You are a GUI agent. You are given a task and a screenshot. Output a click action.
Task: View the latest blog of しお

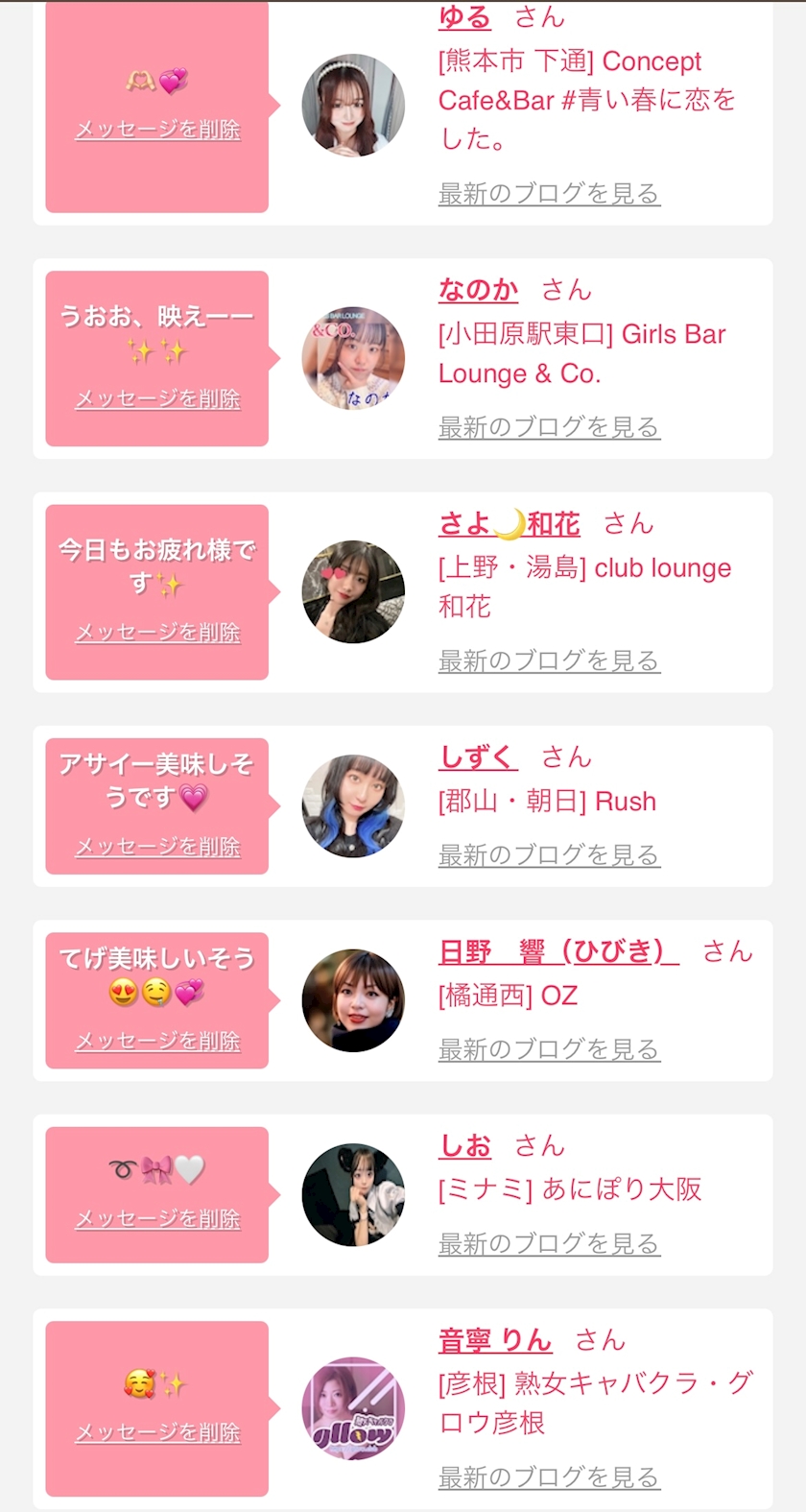[549, 1243]
